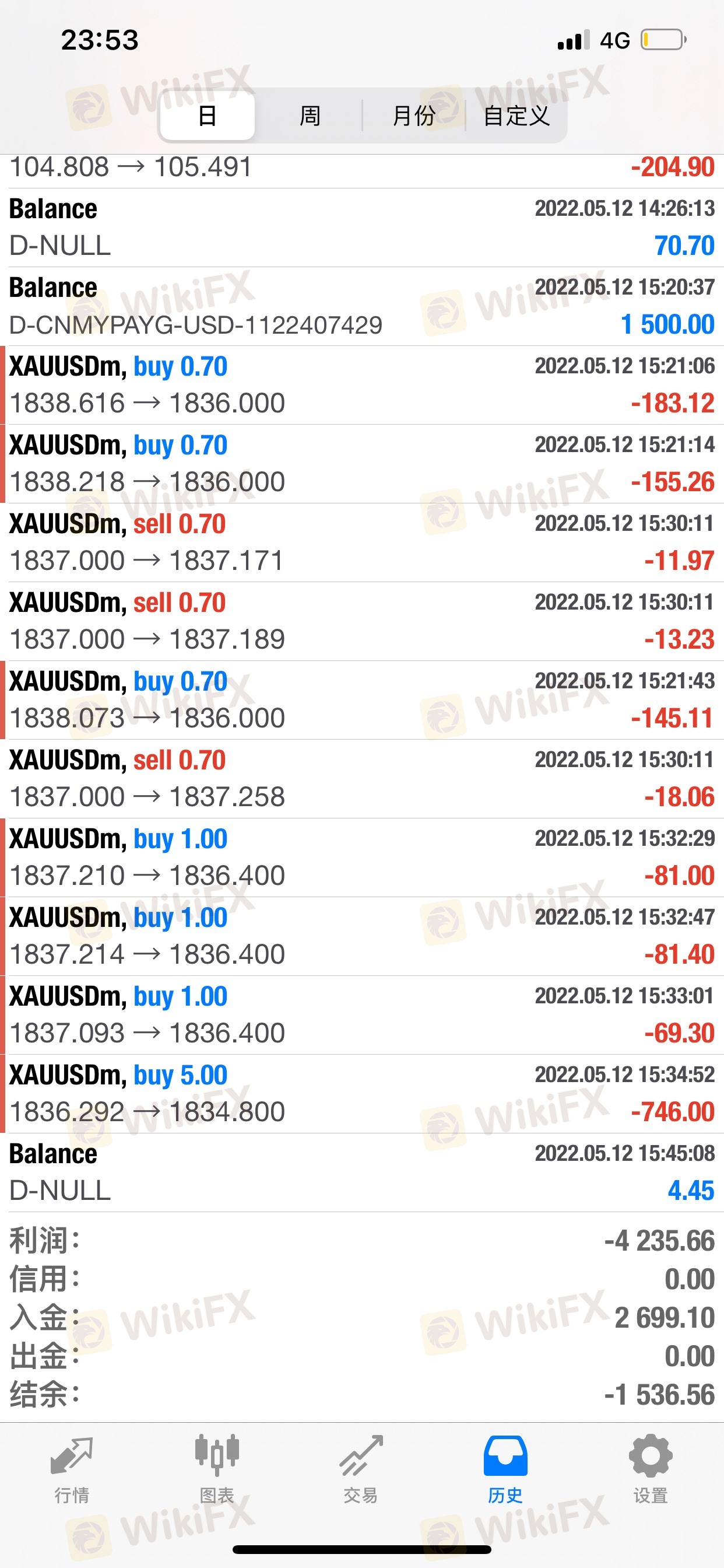Viewport: 724px width, 1568px height.
Task: Open the XAUUSDm buy 0.70 trade losing -145.11
Action: [x=362, y=700]
